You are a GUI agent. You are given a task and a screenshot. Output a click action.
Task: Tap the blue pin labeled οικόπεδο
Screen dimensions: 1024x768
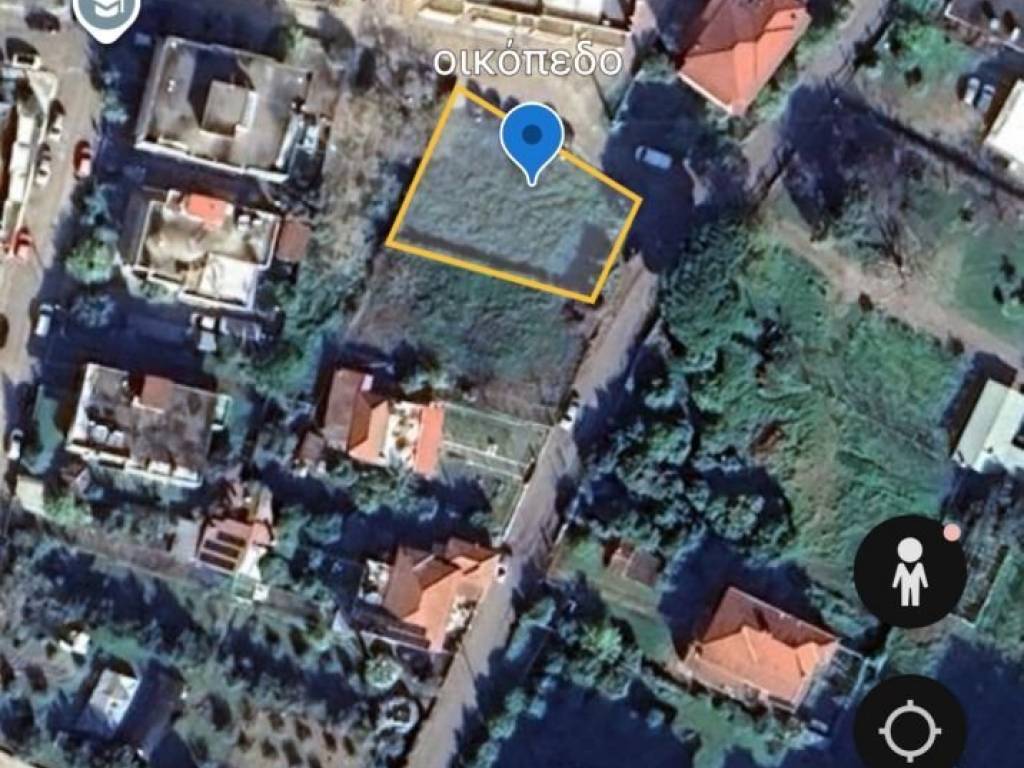[532, 141]
